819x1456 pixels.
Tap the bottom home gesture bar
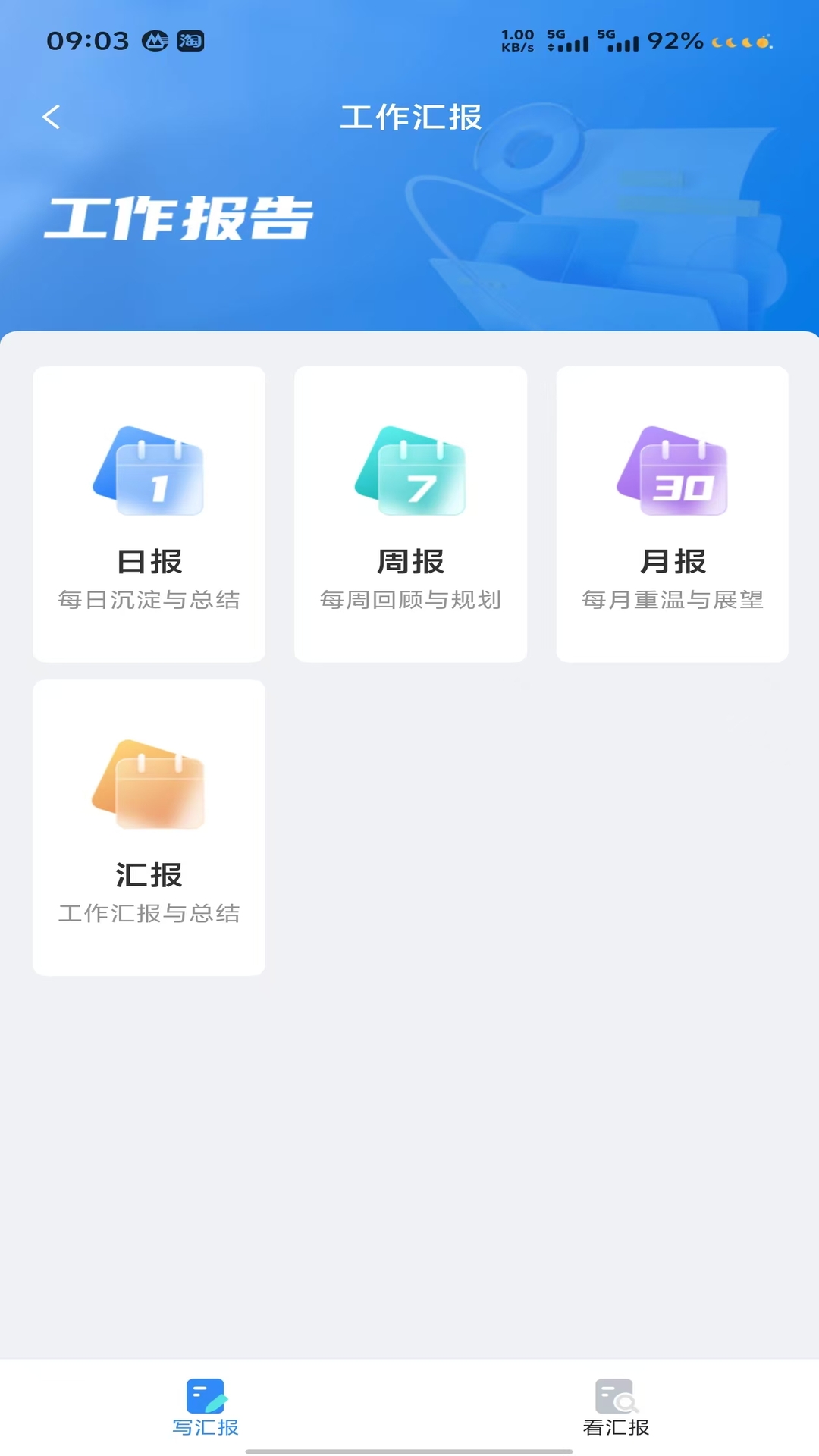tap(409, 1451)
